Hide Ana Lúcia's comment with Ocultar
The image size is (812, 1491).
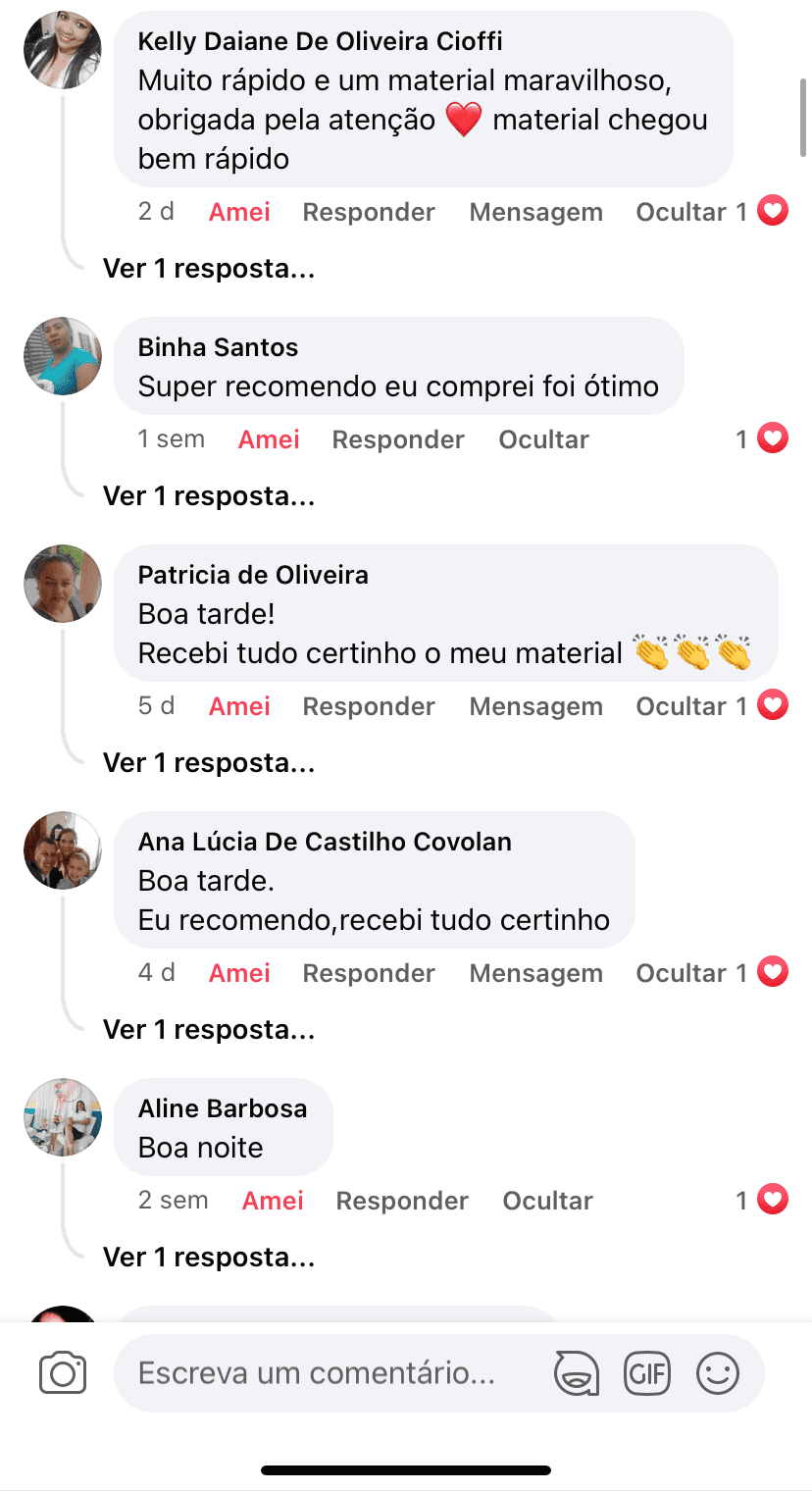[681, 973]
